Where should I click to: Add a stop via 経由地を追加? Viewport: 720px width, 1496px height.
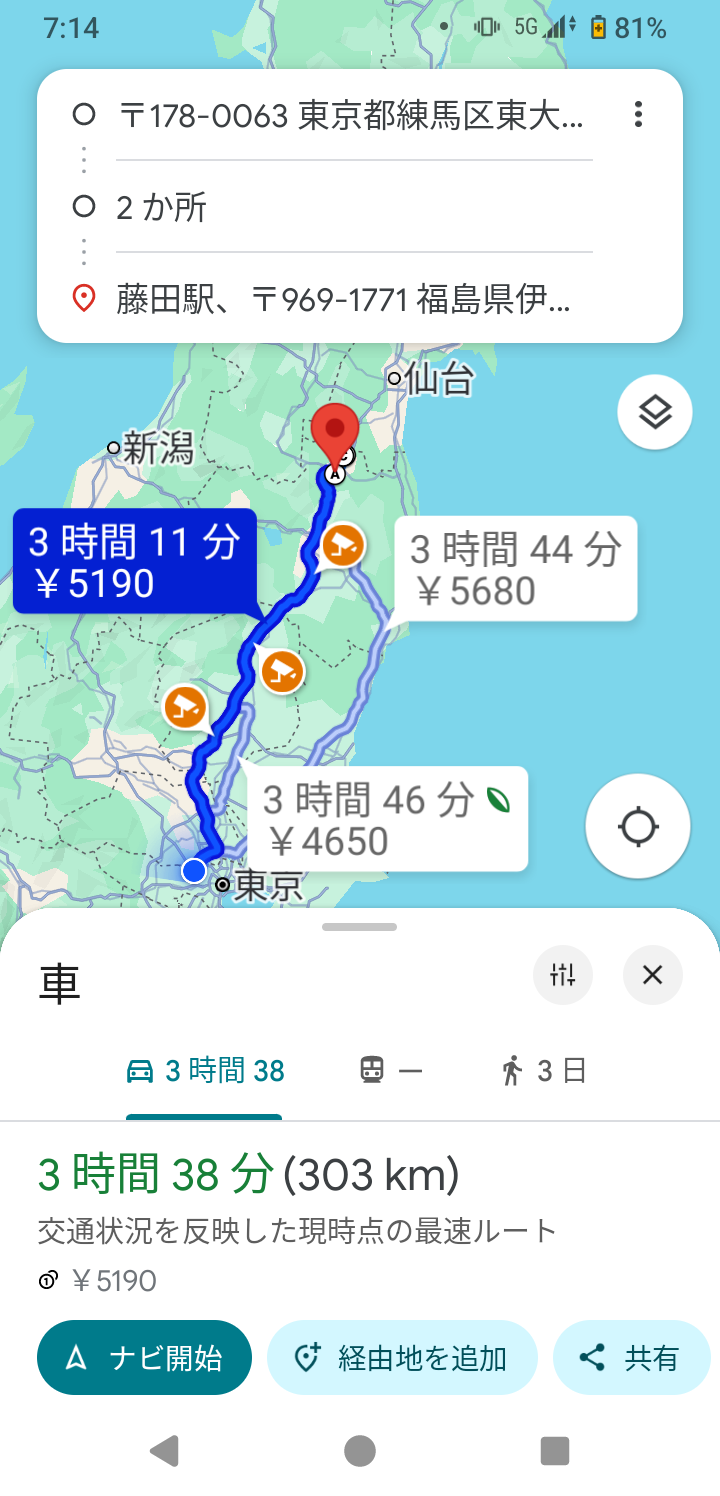[402, 1357]
